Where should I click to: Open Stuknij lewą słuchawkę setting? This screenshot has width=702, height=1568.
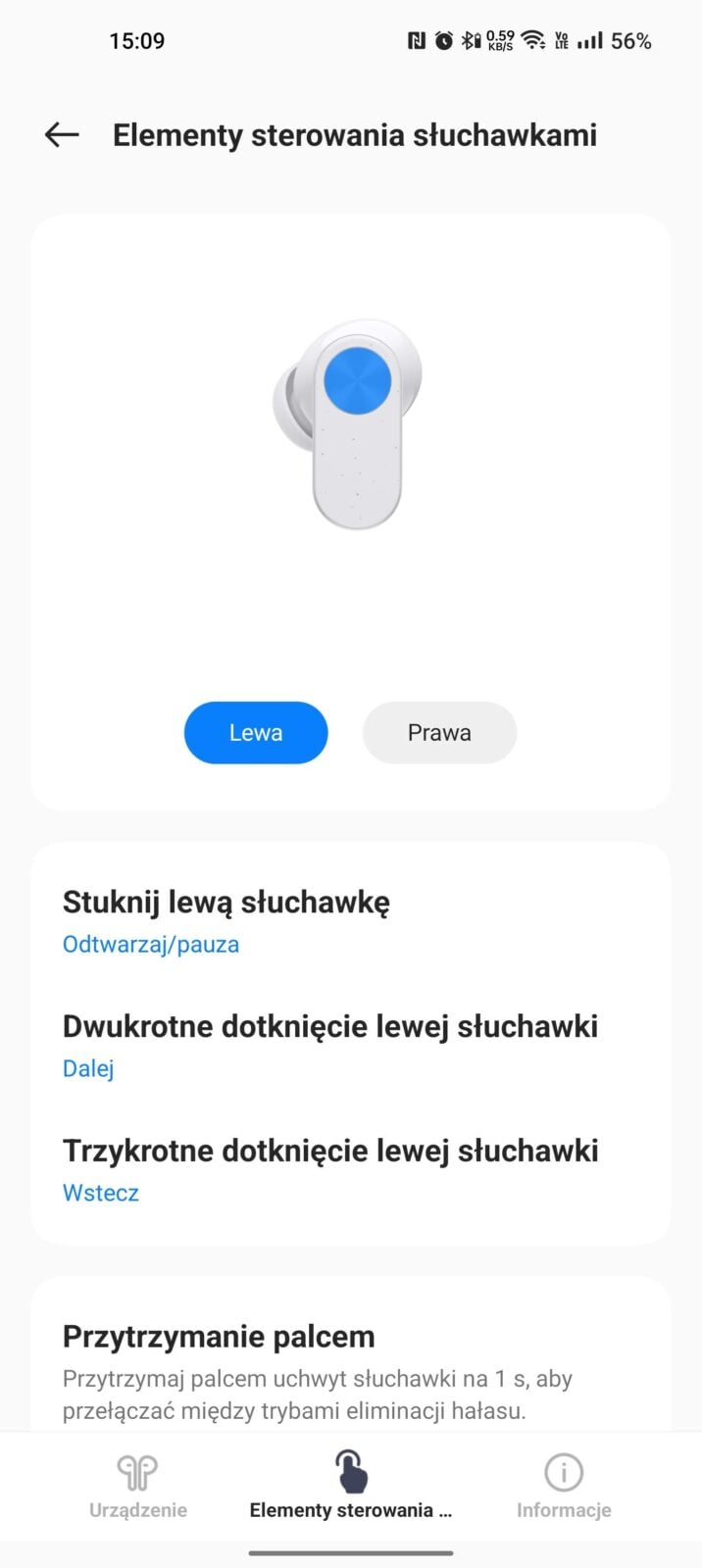click(350, 920)
